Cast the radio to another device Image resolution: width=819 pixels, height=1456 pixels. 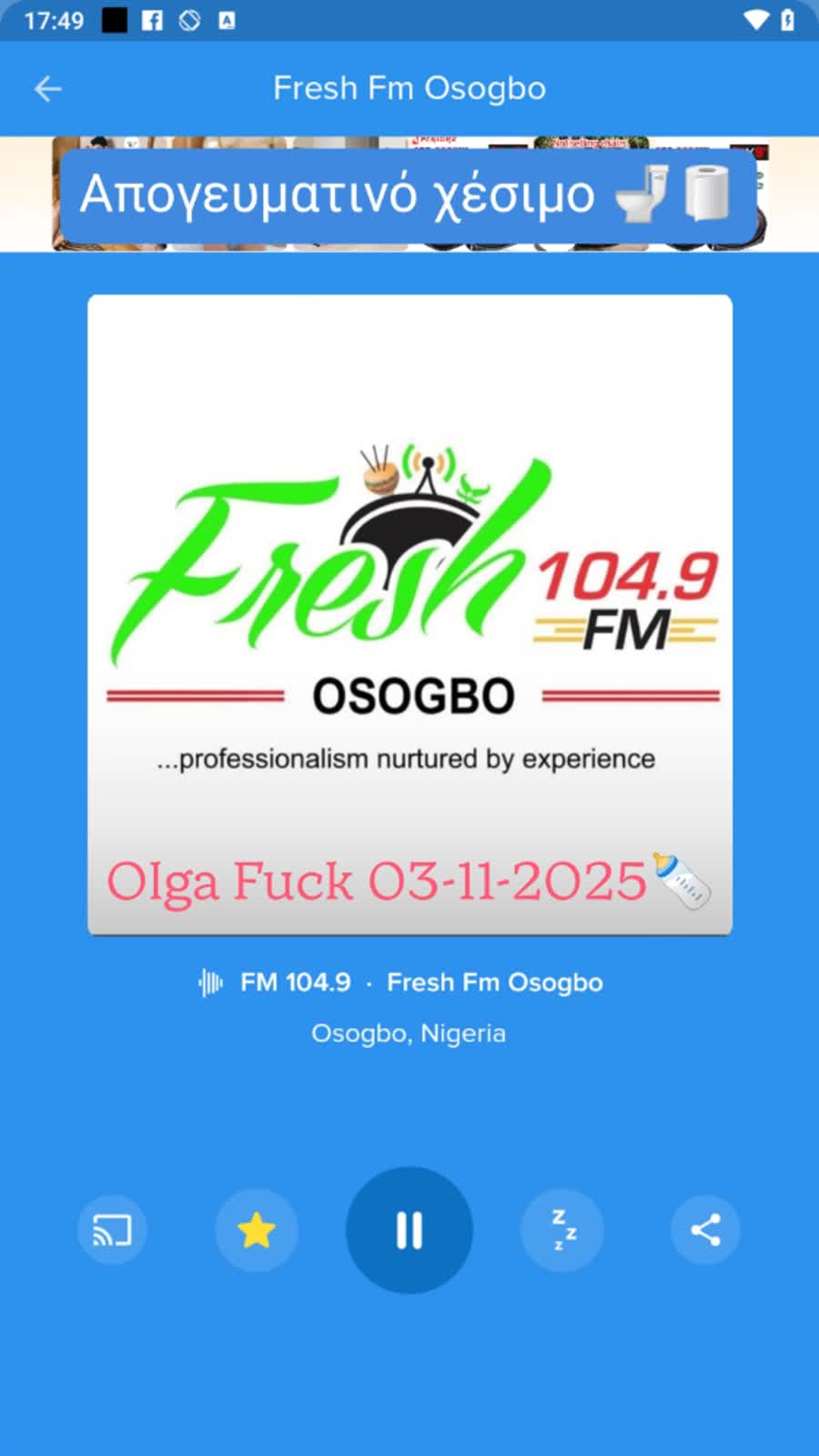(x=112, y=1230)
